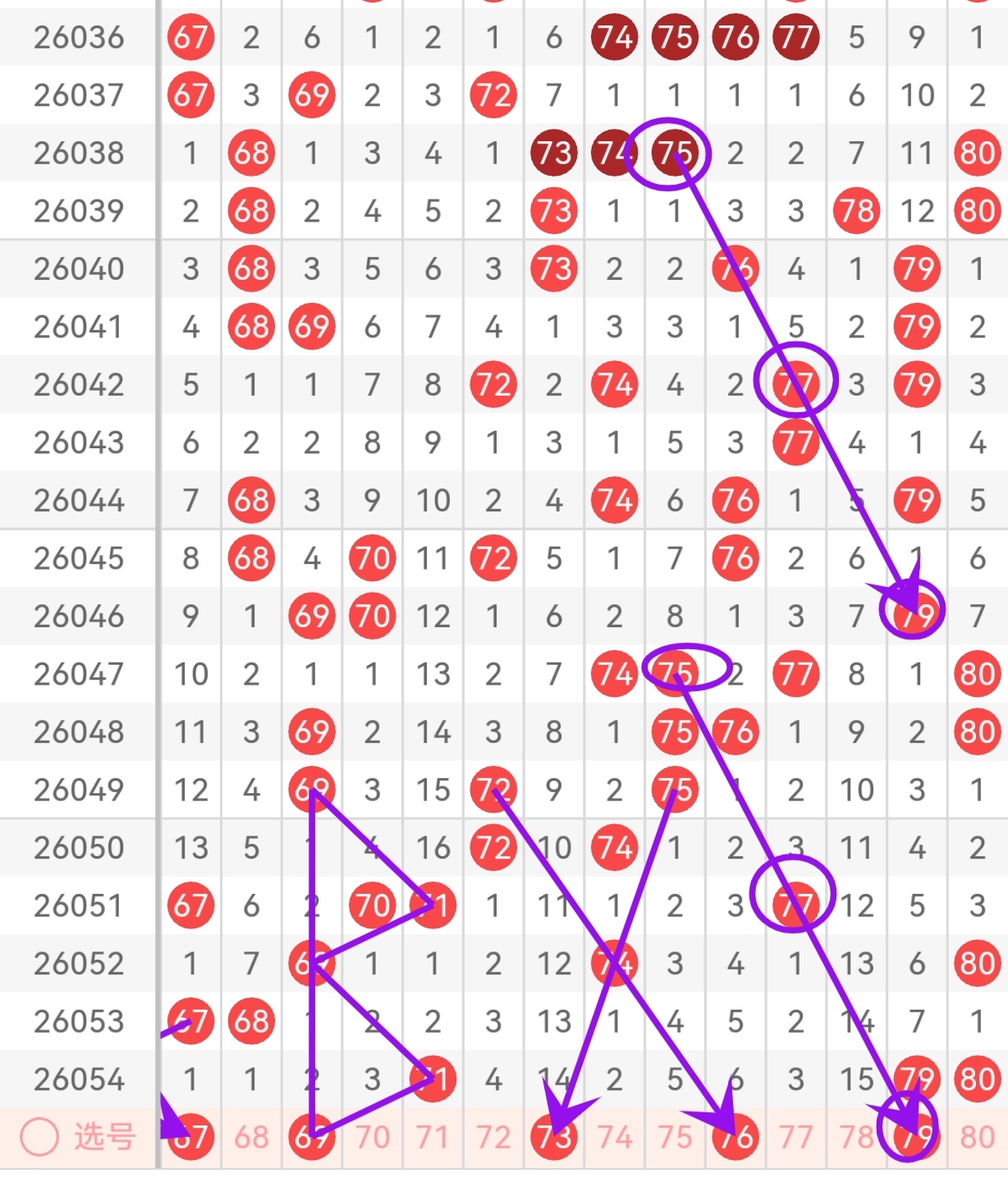Deselect number 67 in the 选号 row
This screenshot has width=1008, height=1178.
[191, 1138]
